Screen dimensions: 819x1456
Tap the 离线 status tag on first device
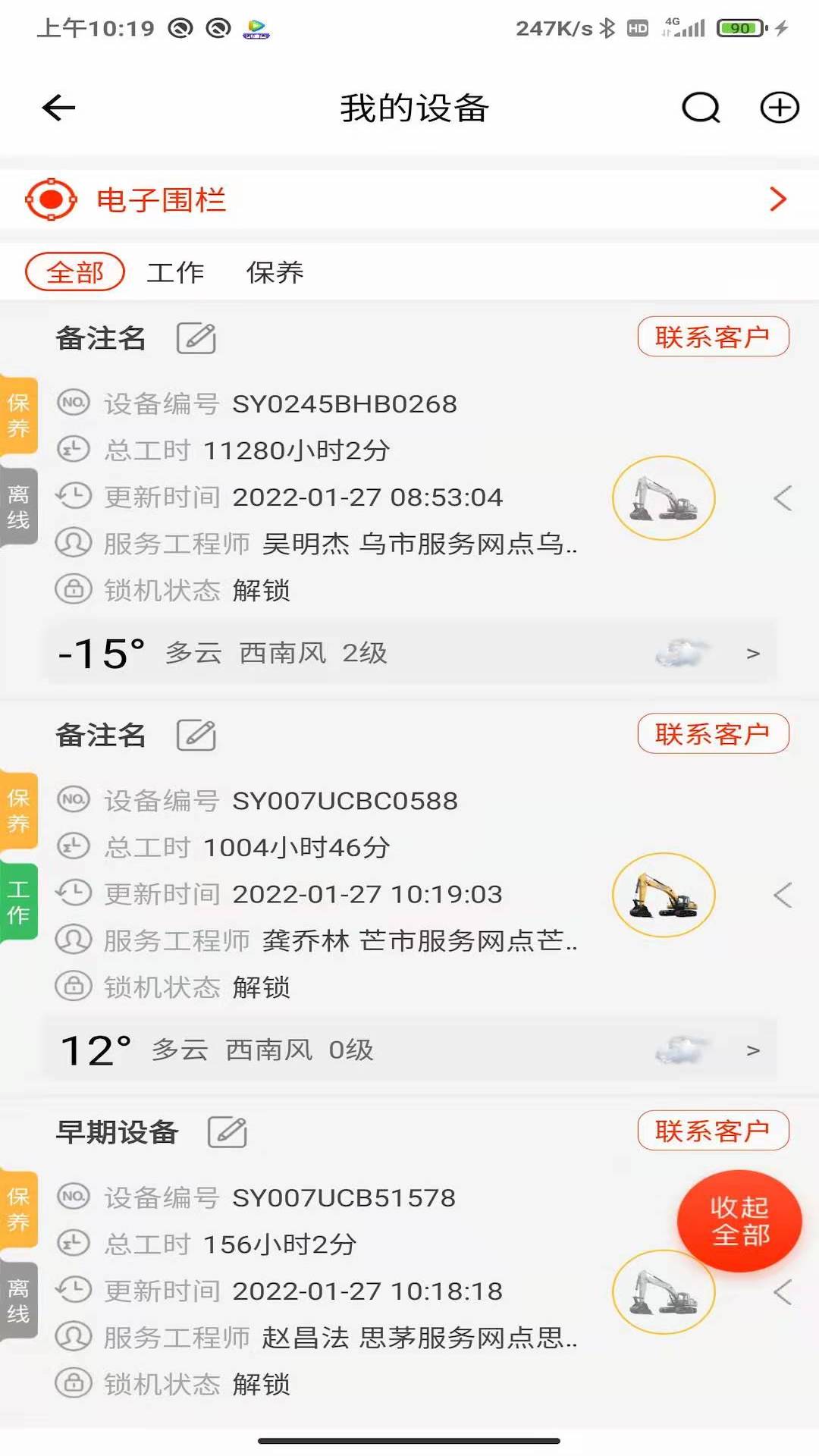pyautogui.click(x=18, y=502)
